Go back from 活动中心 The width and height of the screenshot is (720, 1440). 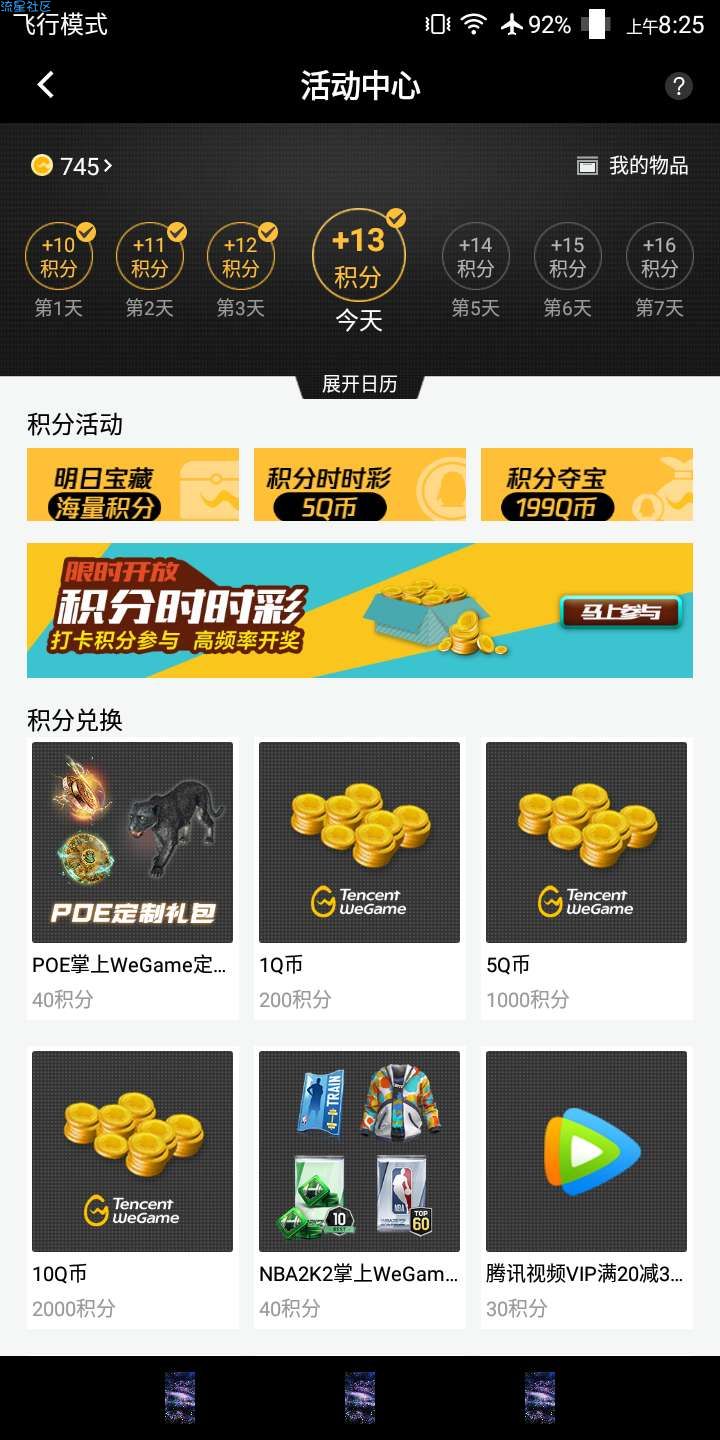click(x=46, y=85)
